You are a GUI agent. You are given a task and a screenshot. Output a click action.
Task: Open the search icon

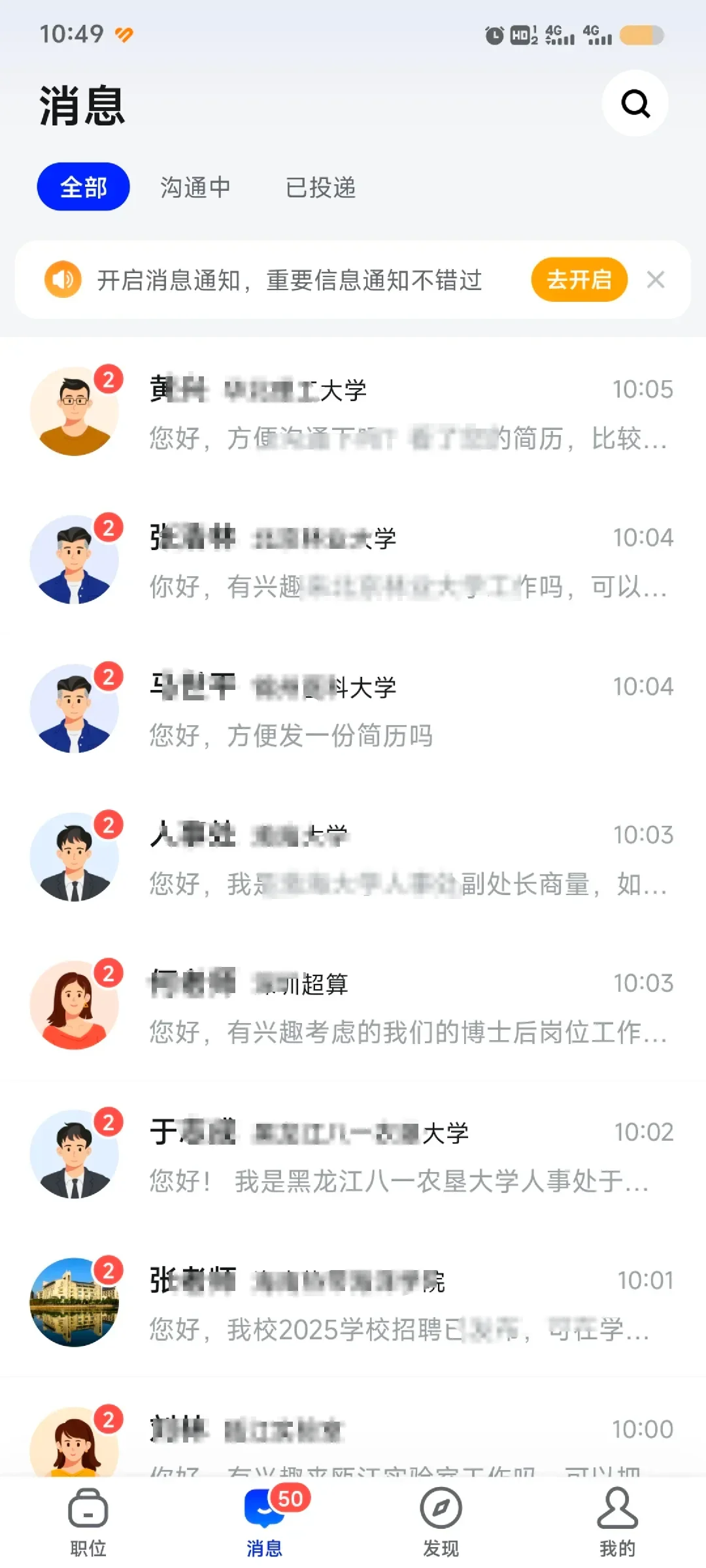coord(635,103)
